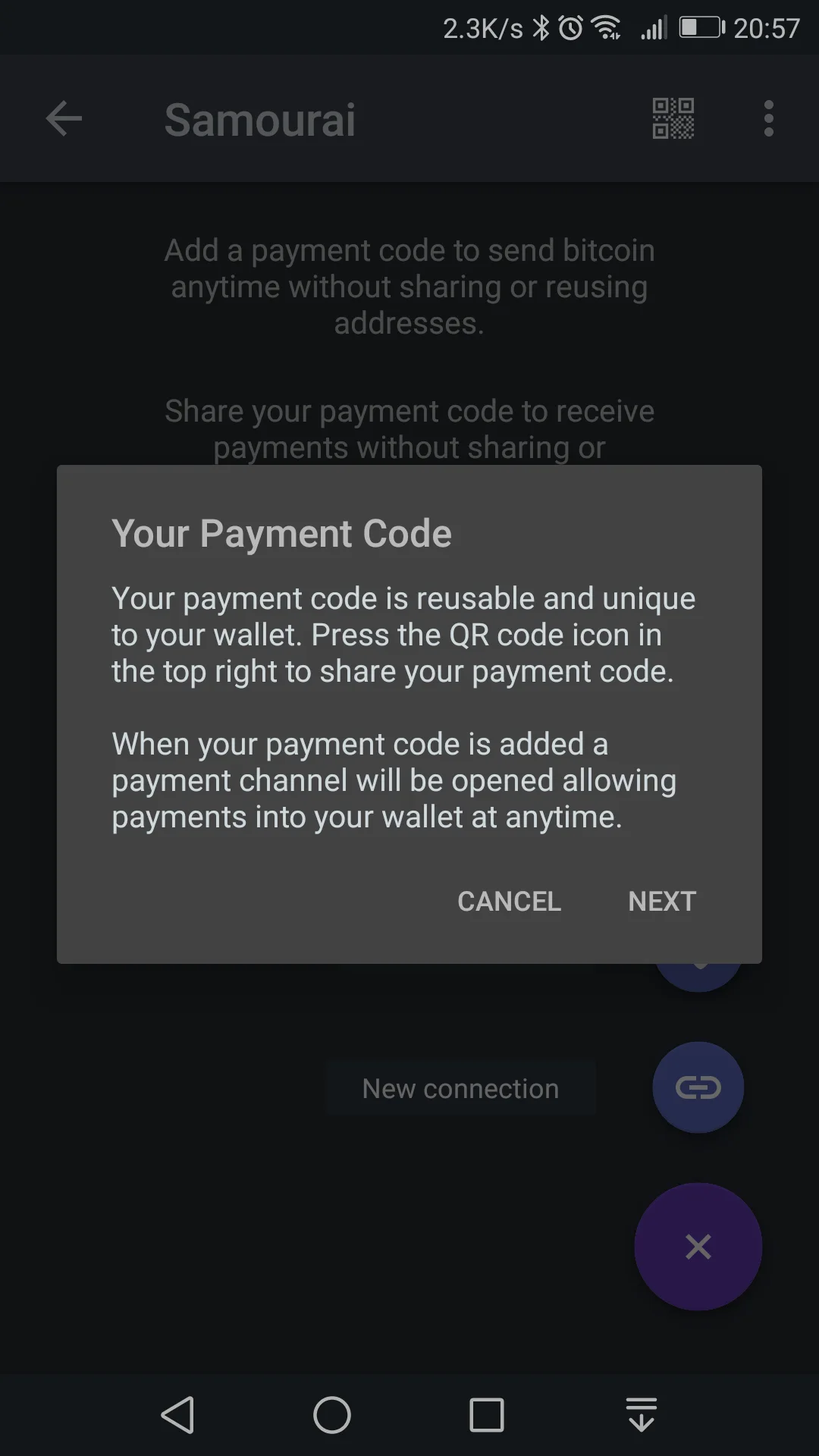This screenshot has width=819, height=1456.
Task: Open the QR code icon in toolbar
Action: point(673,118)
